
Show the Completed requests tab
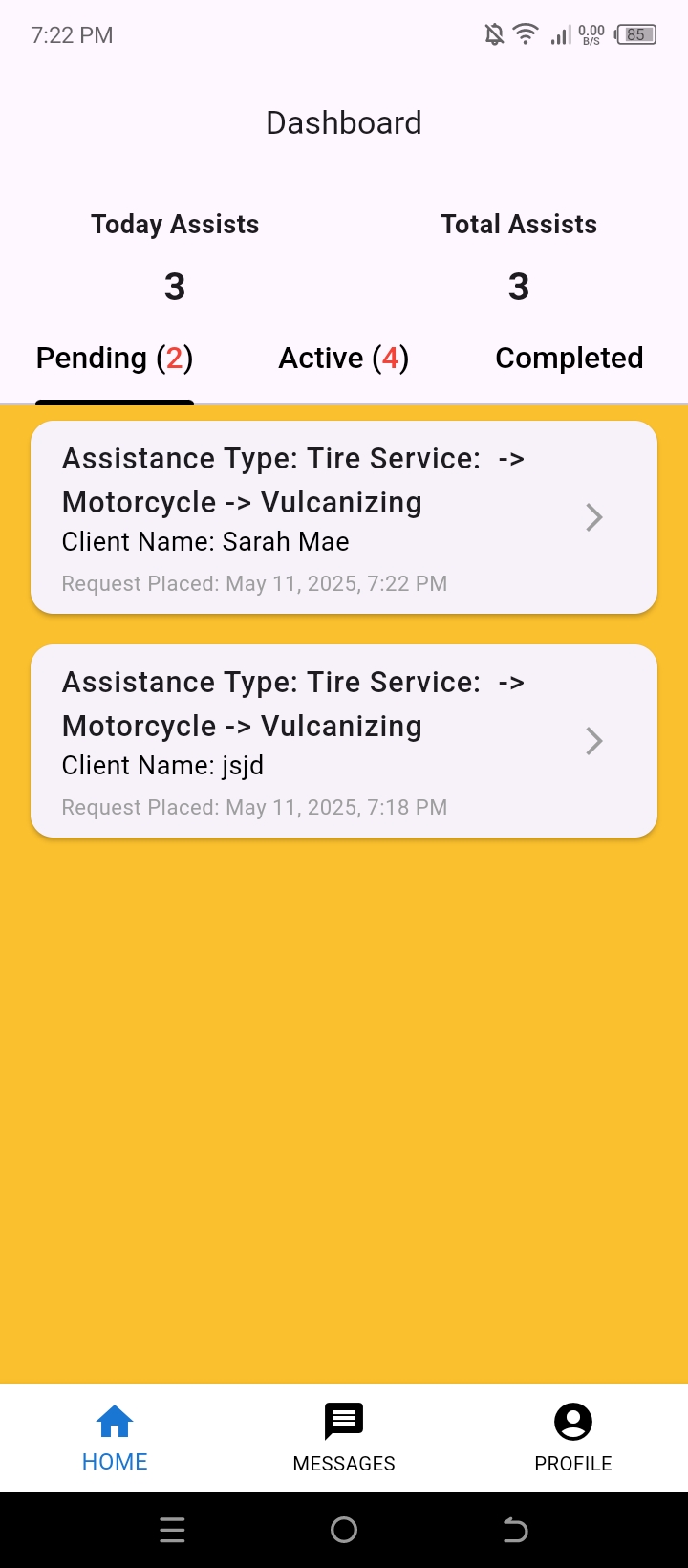coord(569,359)
